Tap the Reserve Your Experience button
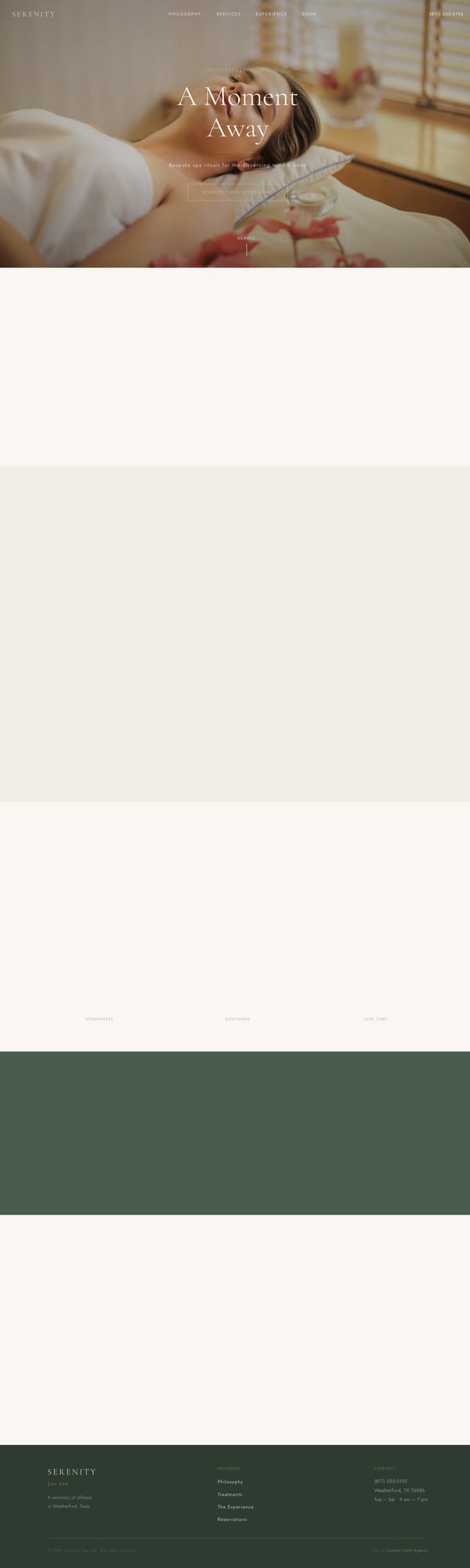 point(237,192)
